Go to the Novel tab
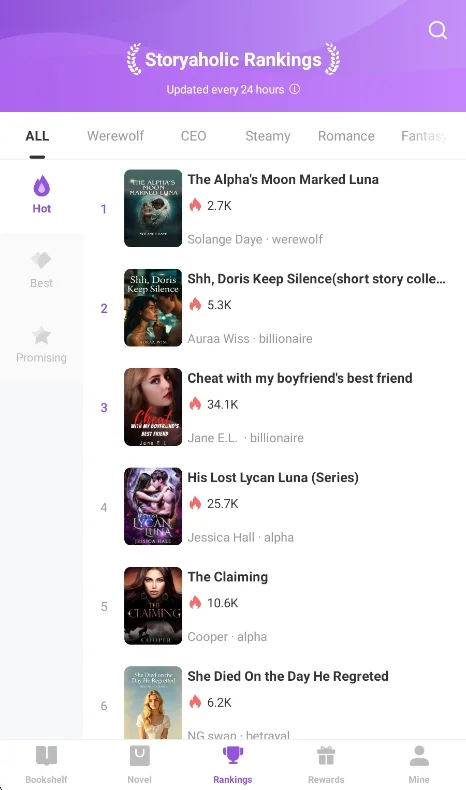Screen dimensions: 466x790 (140, 765)
